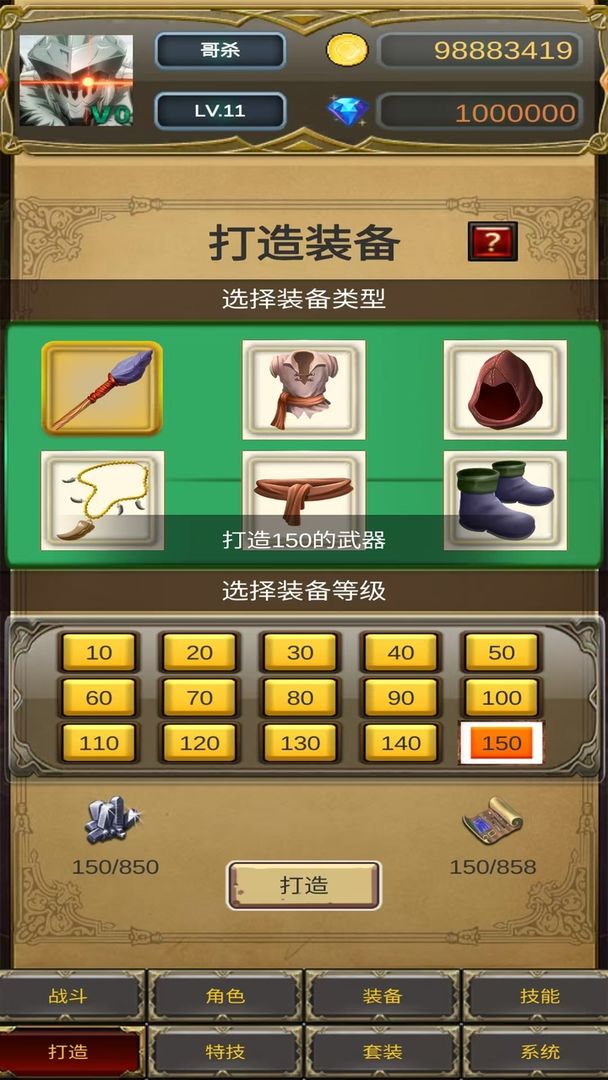Choose the tooth necklace equipment type

(x=101, y=499)
